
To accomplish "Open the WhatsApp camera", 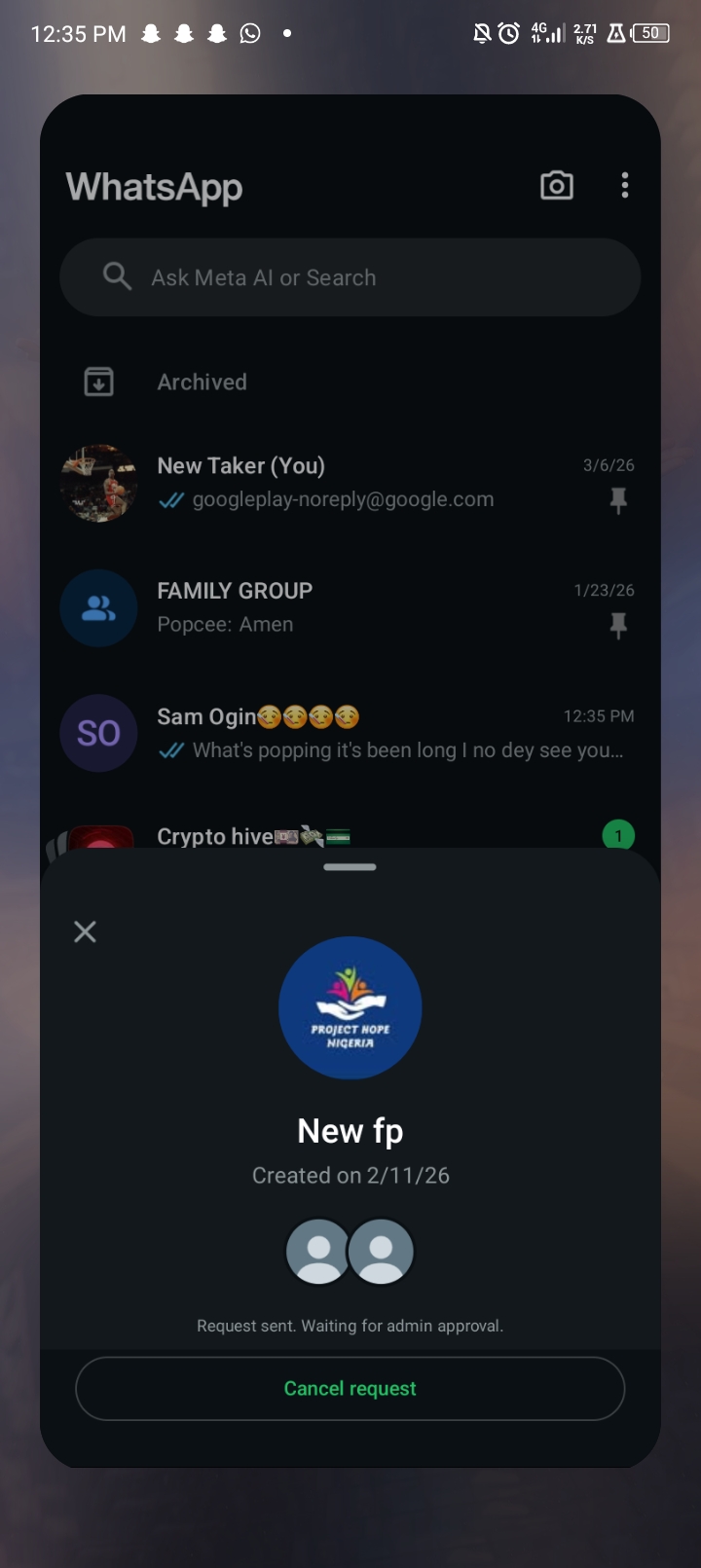I will point(556,185).
